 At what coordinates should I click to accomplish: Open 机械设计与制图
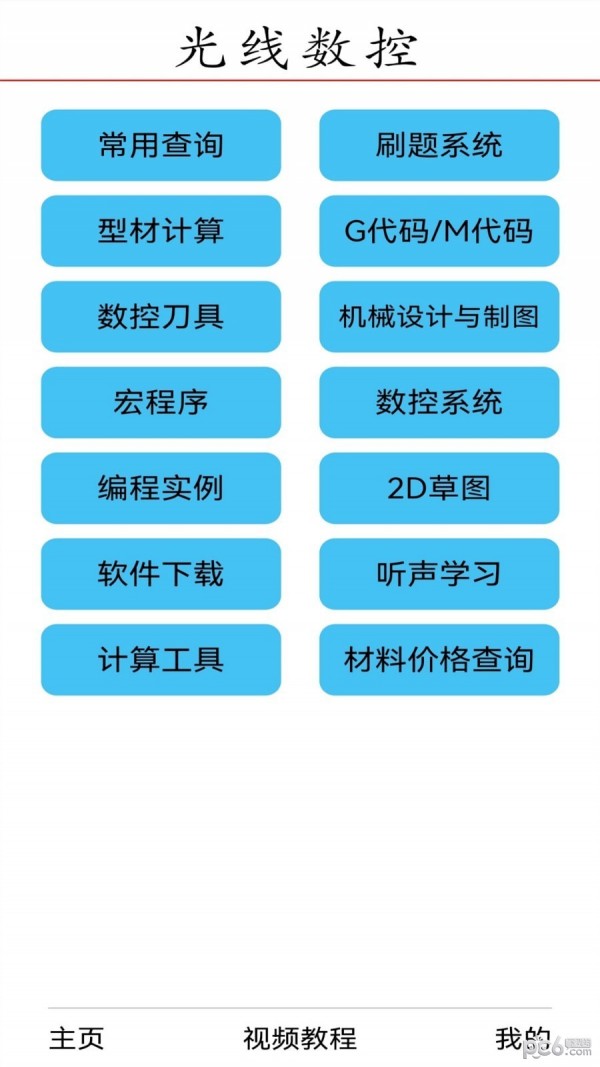click(439, 316)
